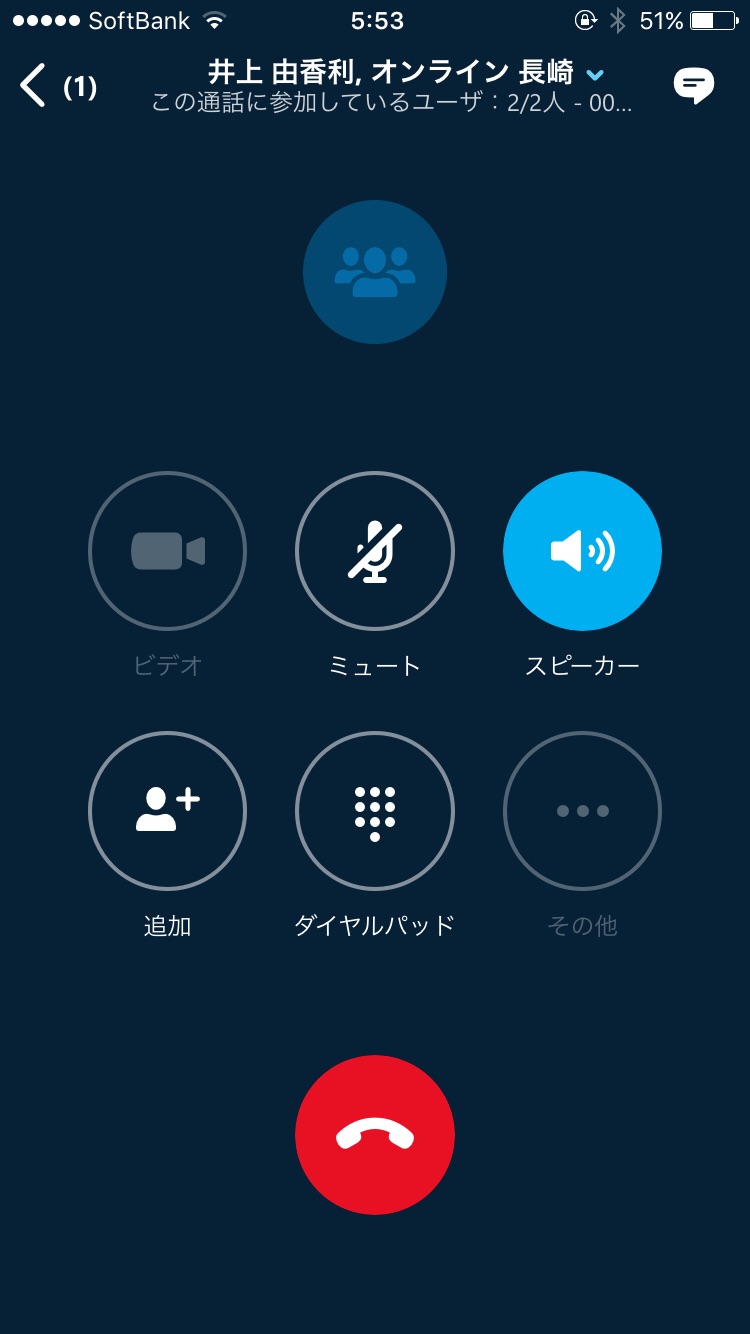Tap the group avatar icon
Image resolution: width=750 pixels, height=1334 pixels.
coord(375,272)
